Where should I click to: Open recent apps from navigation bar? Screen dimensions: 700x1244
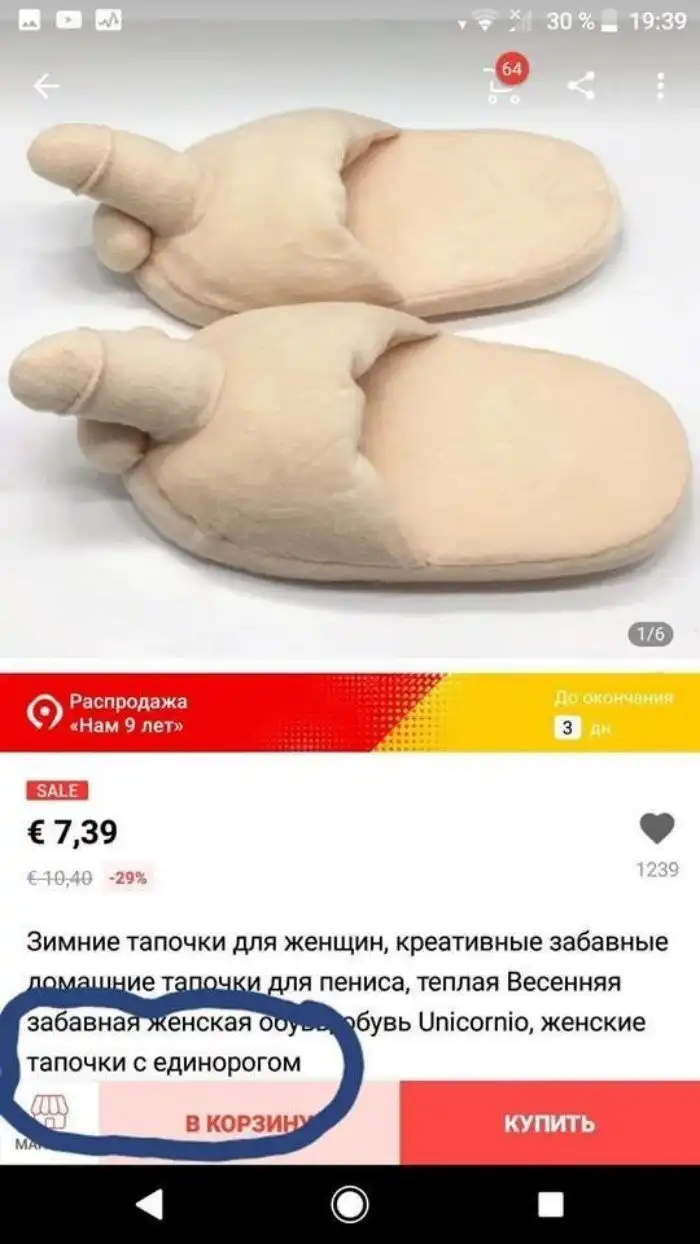[x=550, y=1205]
